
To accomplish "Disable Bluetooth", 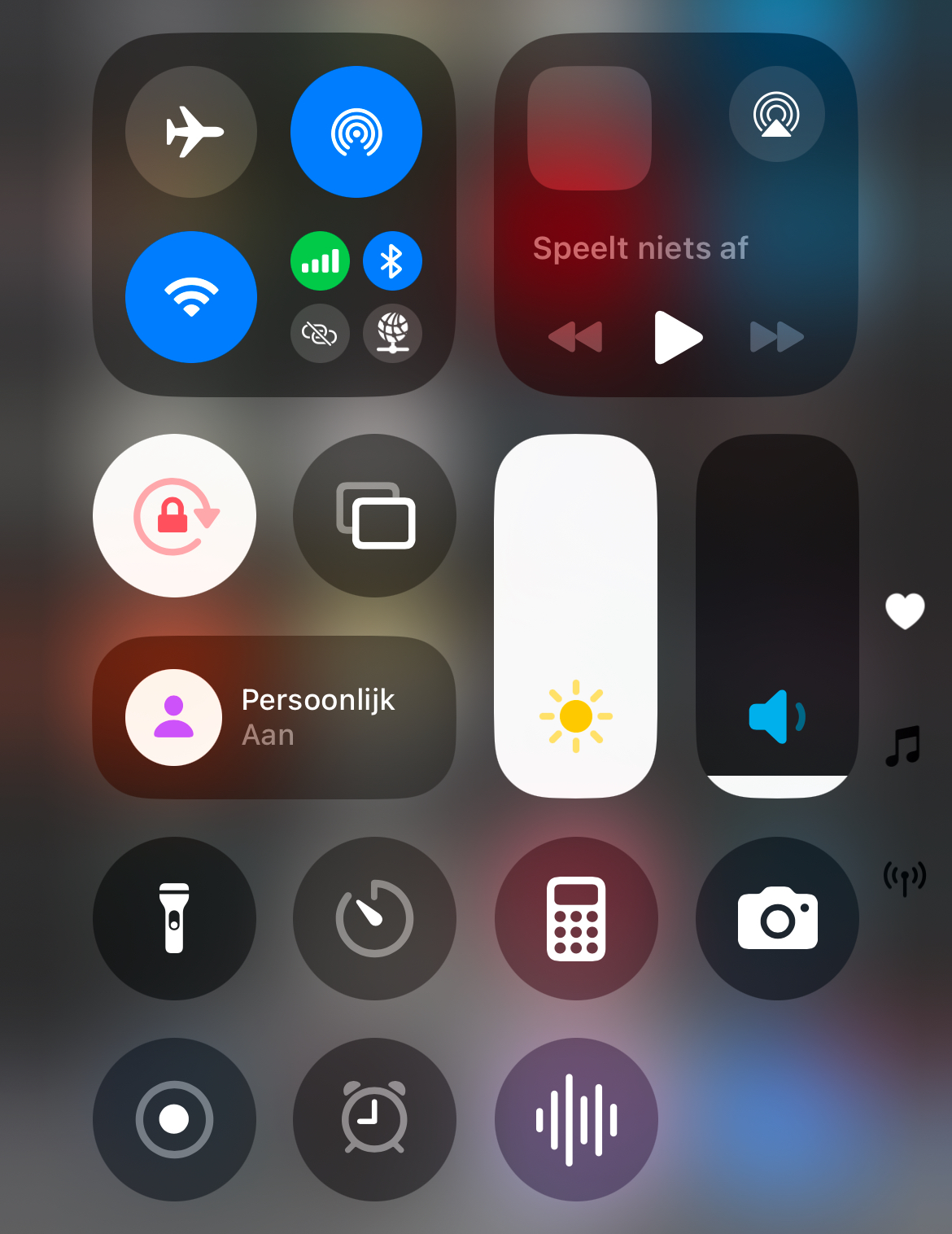I will [x=392, y=261].
